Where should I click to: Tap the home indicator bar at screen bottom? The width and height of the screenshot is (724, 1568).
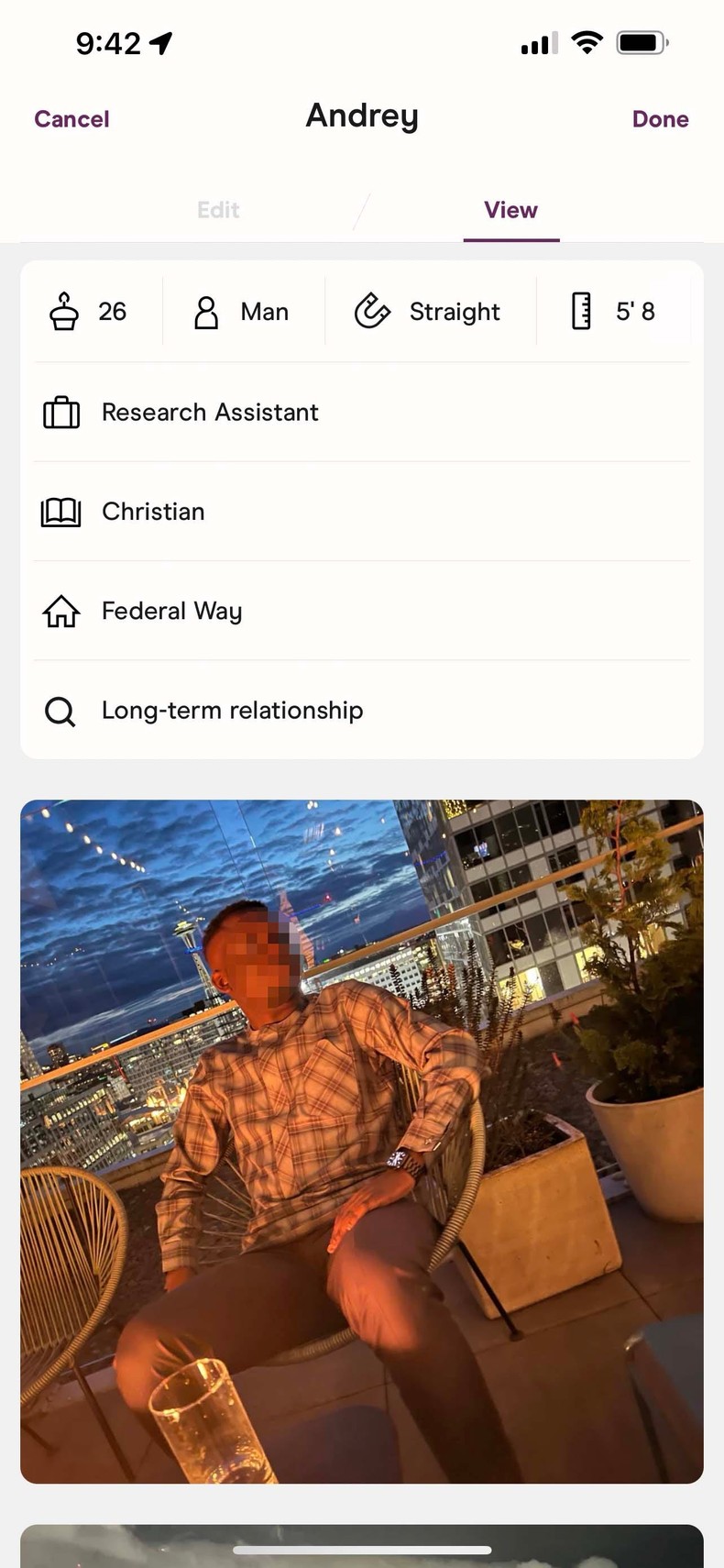pyautogui.click(x=362, y=1550)
